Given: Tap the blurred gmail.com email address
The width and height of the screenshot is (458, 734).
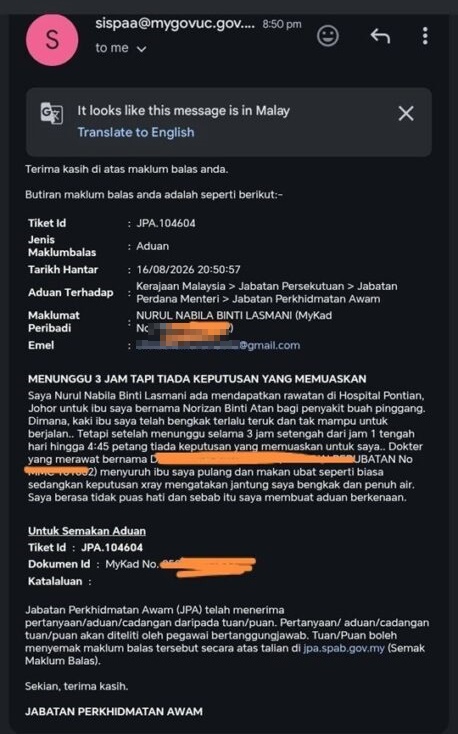Looking at the screenshot, I should (x=218, y=345).
